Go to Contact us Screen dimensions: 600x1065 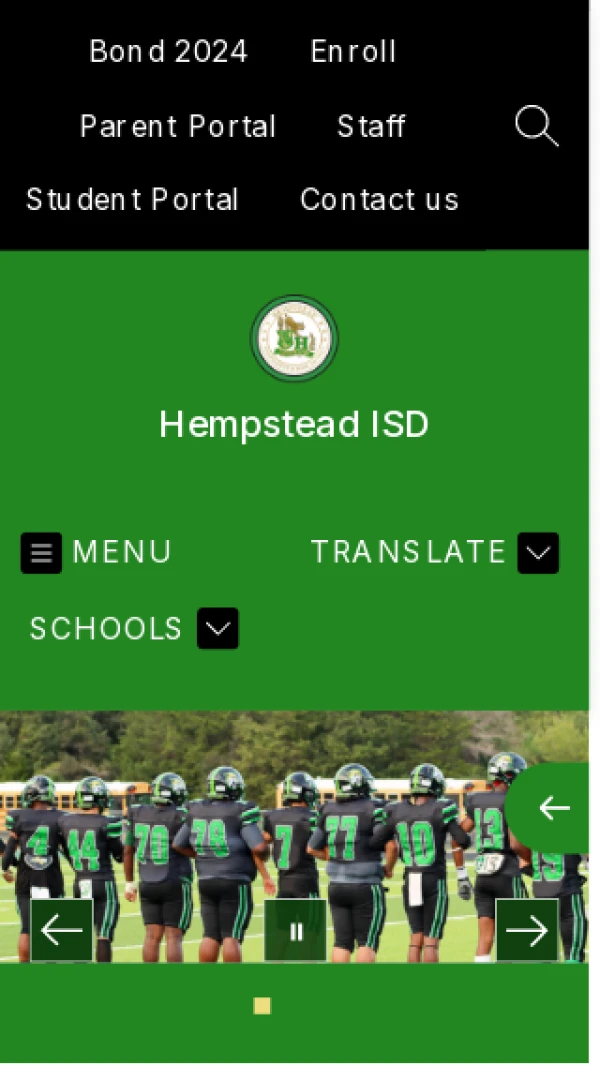tap(379, 200)
